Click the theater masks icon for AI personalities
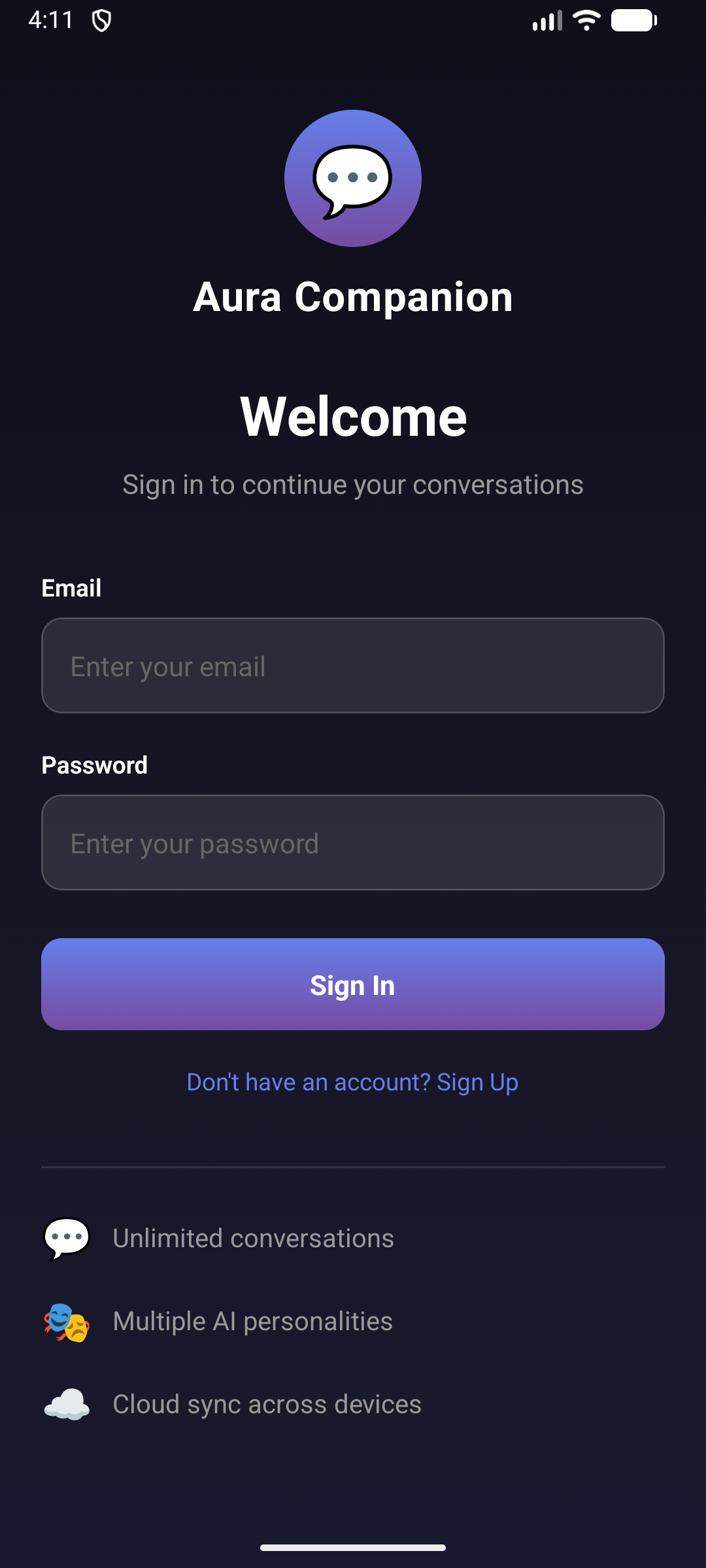The height and width of the screenshot is (1568, 706). coord(67,1320)
